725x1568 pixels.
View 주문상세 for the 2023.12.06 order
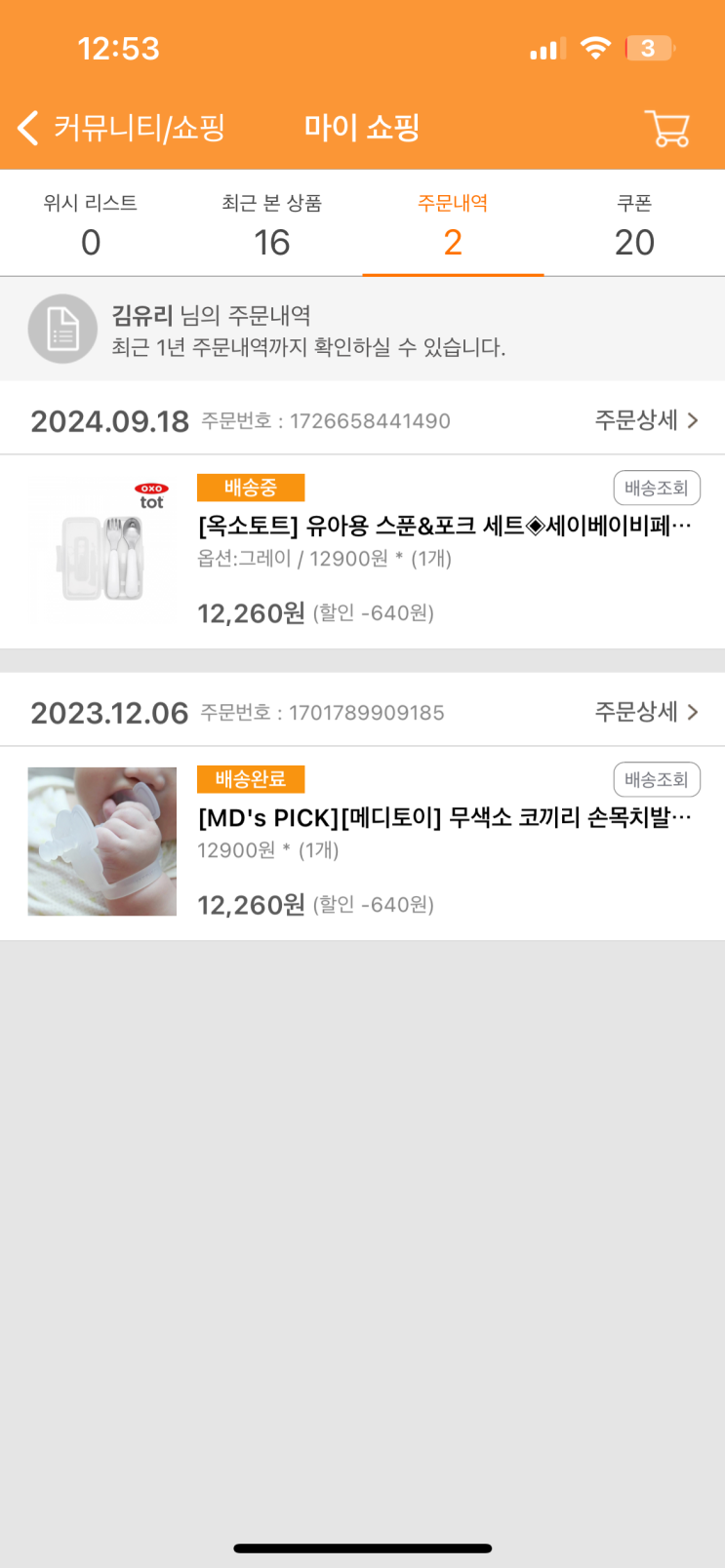click(646, 712)
